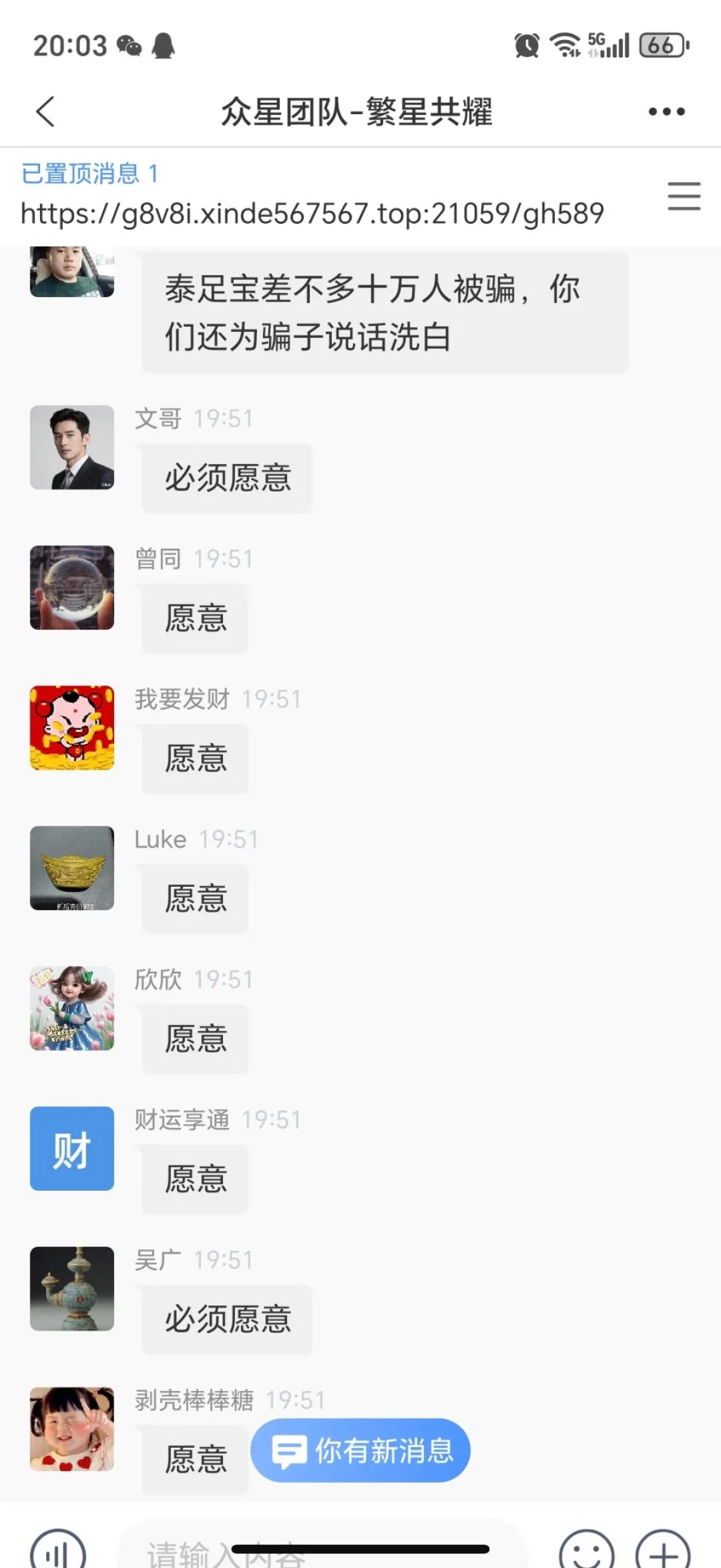View 曾同's profile avatar
Viewport: 721px width, 1568px height.
[72, 588]
